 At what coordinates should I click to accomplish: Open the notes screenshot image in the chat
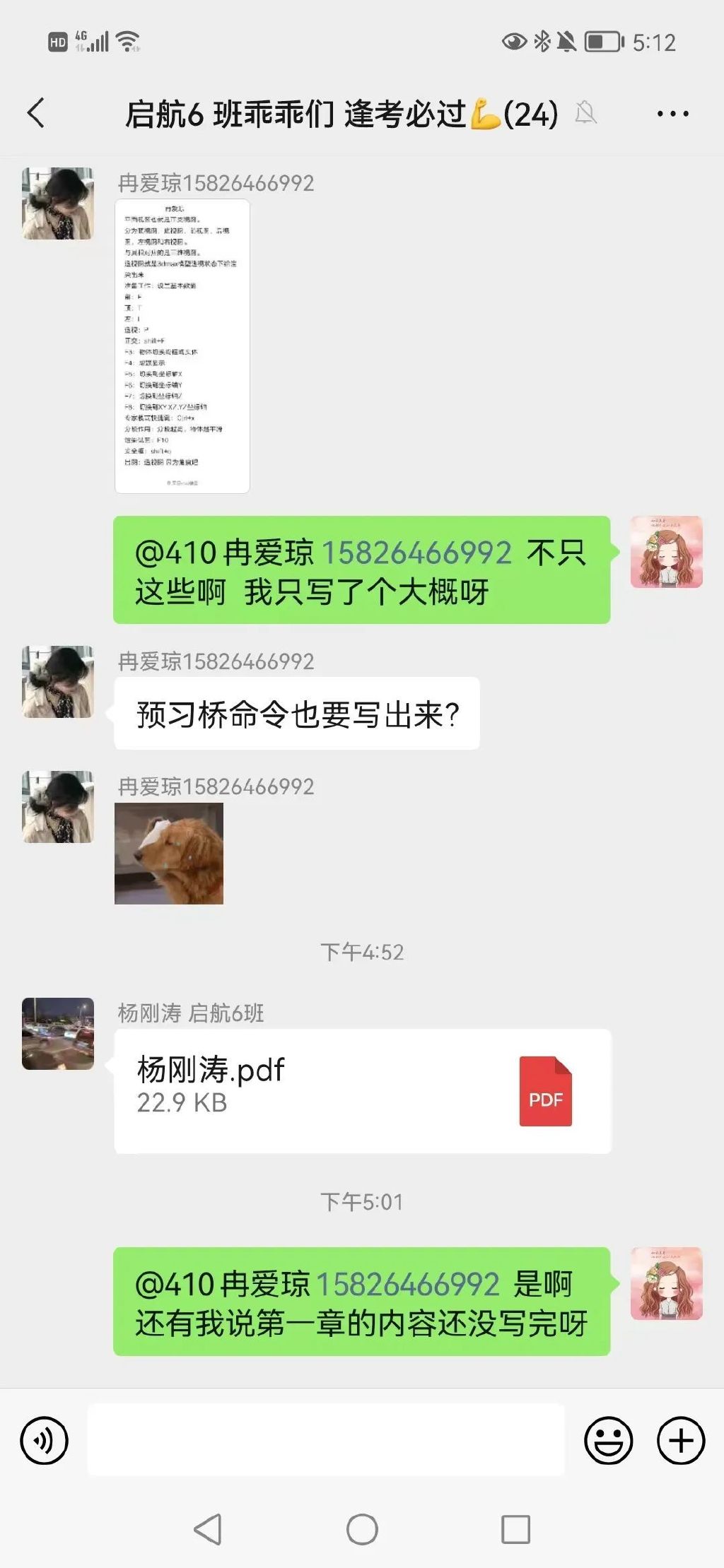click(181, 346)
